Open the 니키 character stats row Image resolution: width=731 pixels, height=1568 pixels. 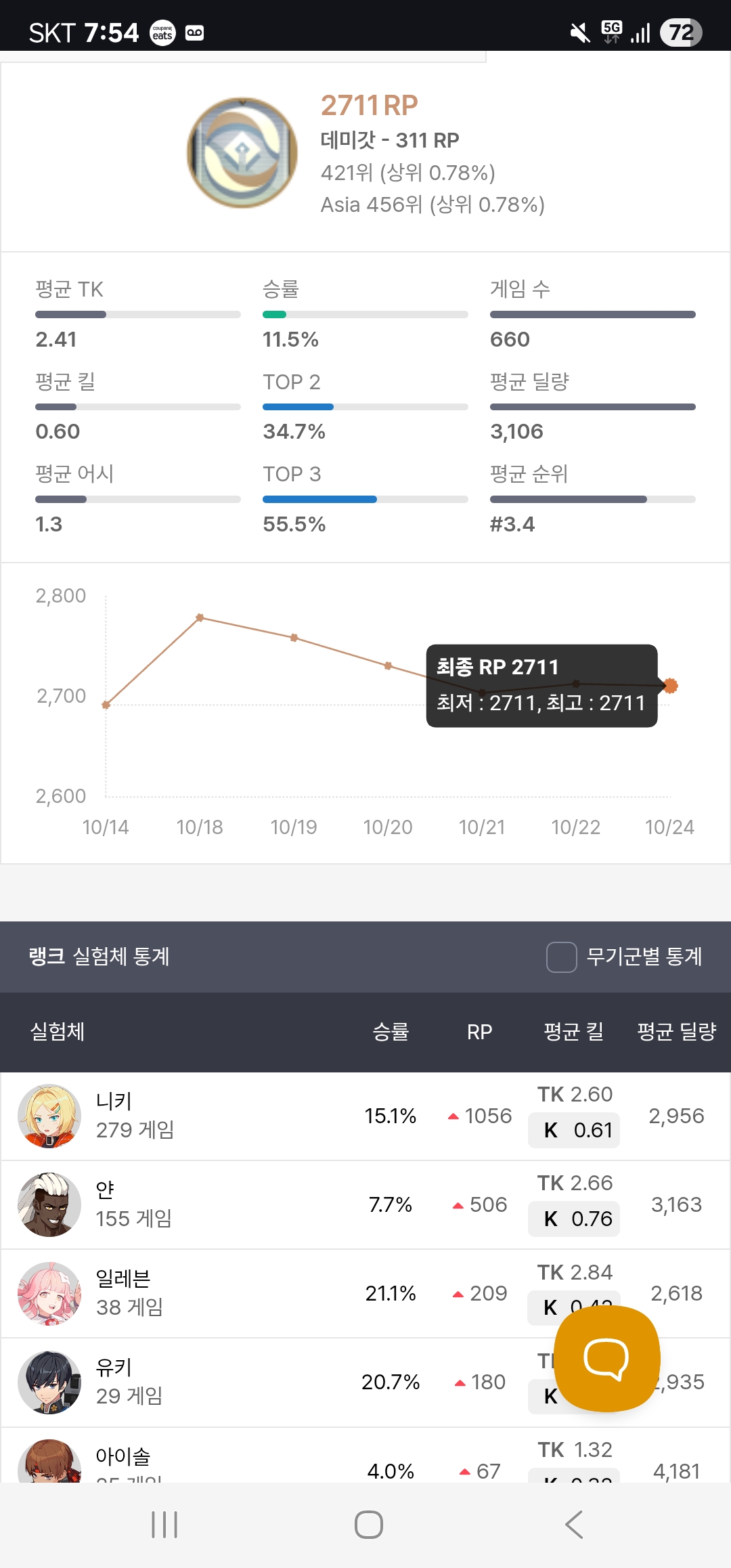pos(365,1116)
